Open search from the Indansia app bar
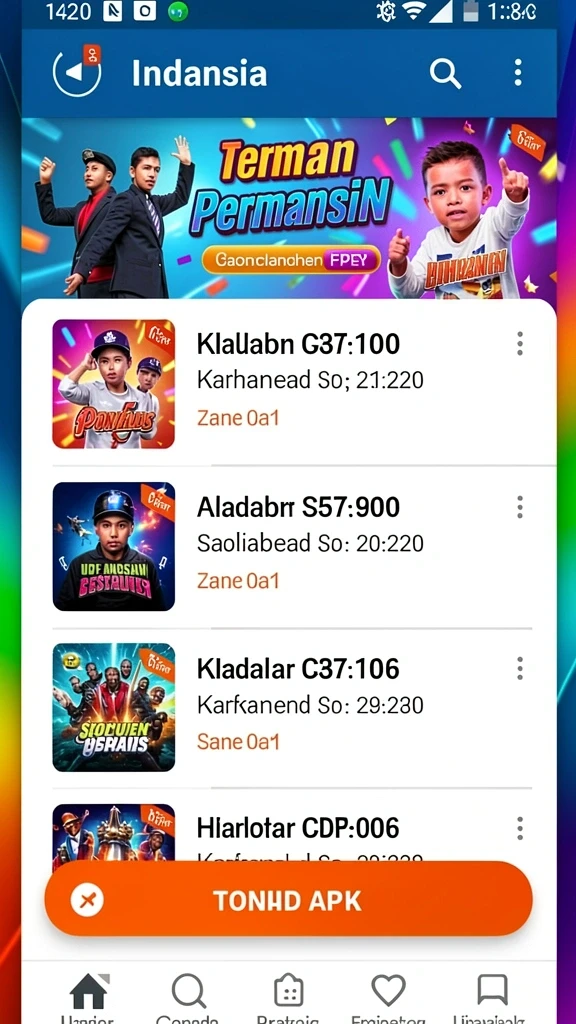The image size is (576, 1024). (445, 72)
